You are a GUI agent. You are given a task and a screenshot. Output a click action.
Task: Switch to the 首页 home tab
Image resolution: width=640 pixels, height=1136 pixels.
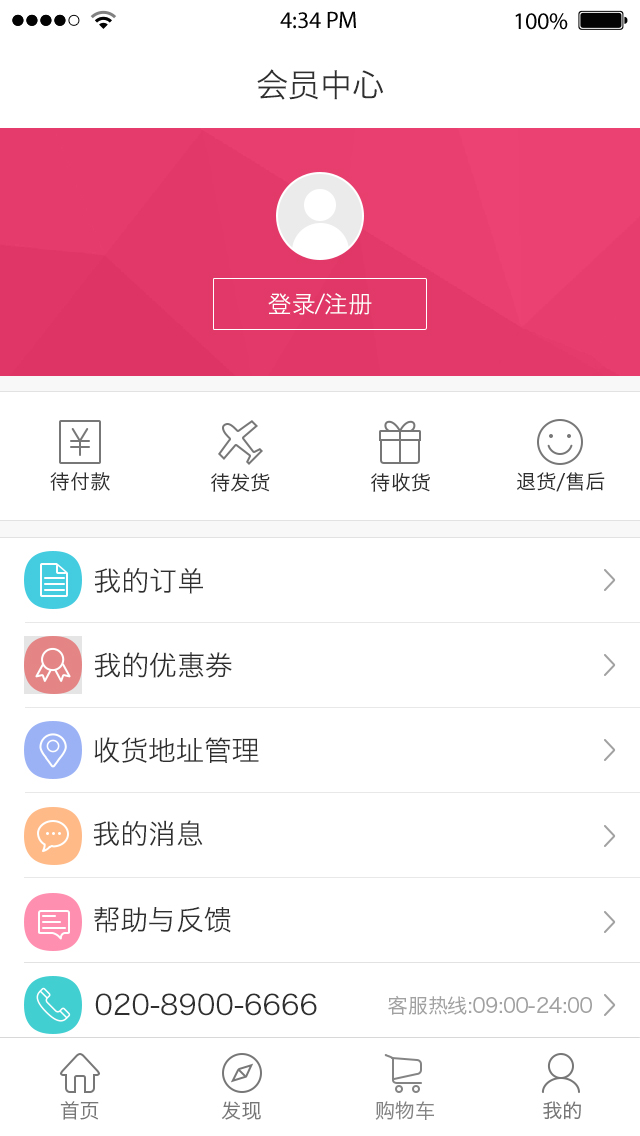pyautogui.click(x=80, y=1086)
